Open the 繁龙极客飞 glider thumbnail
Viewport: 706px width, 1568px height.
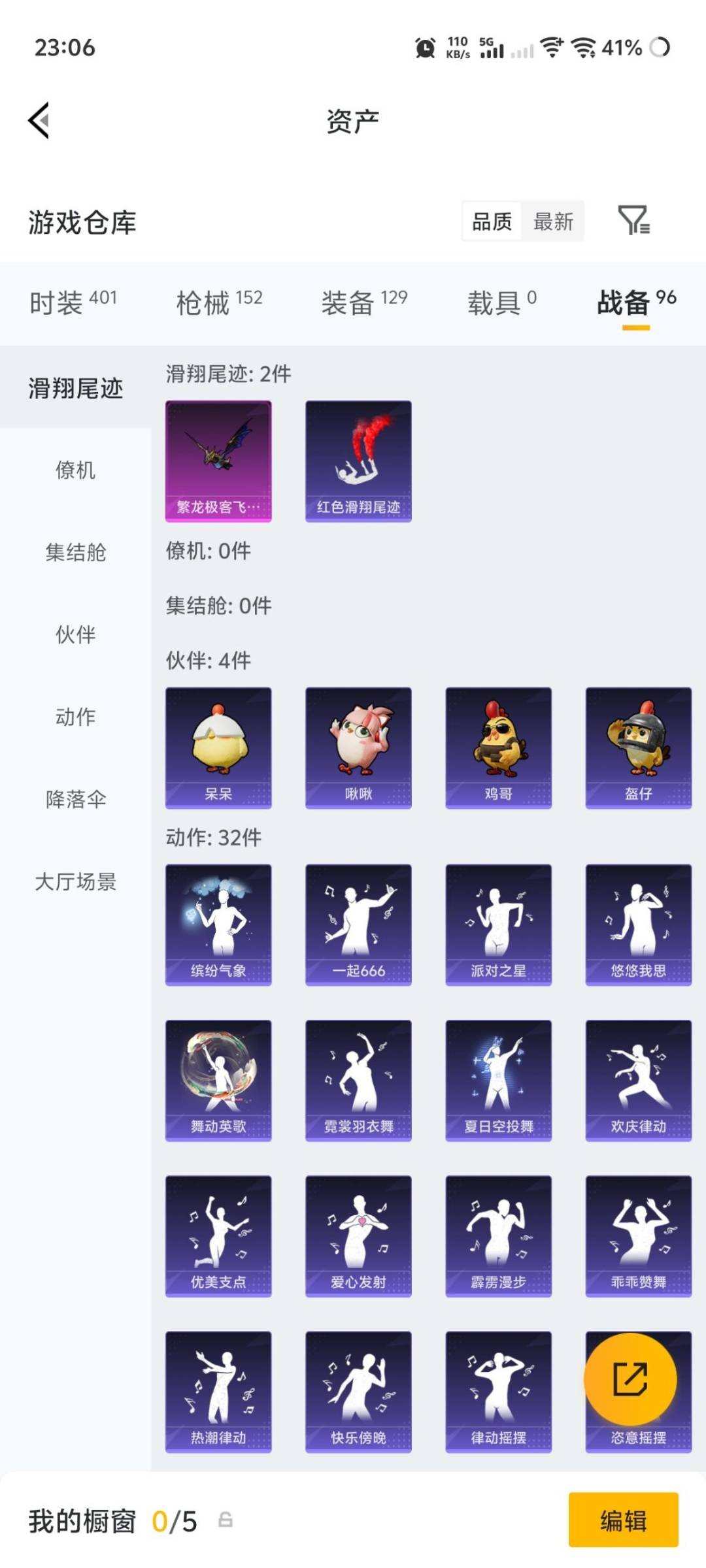pos(218,461)
